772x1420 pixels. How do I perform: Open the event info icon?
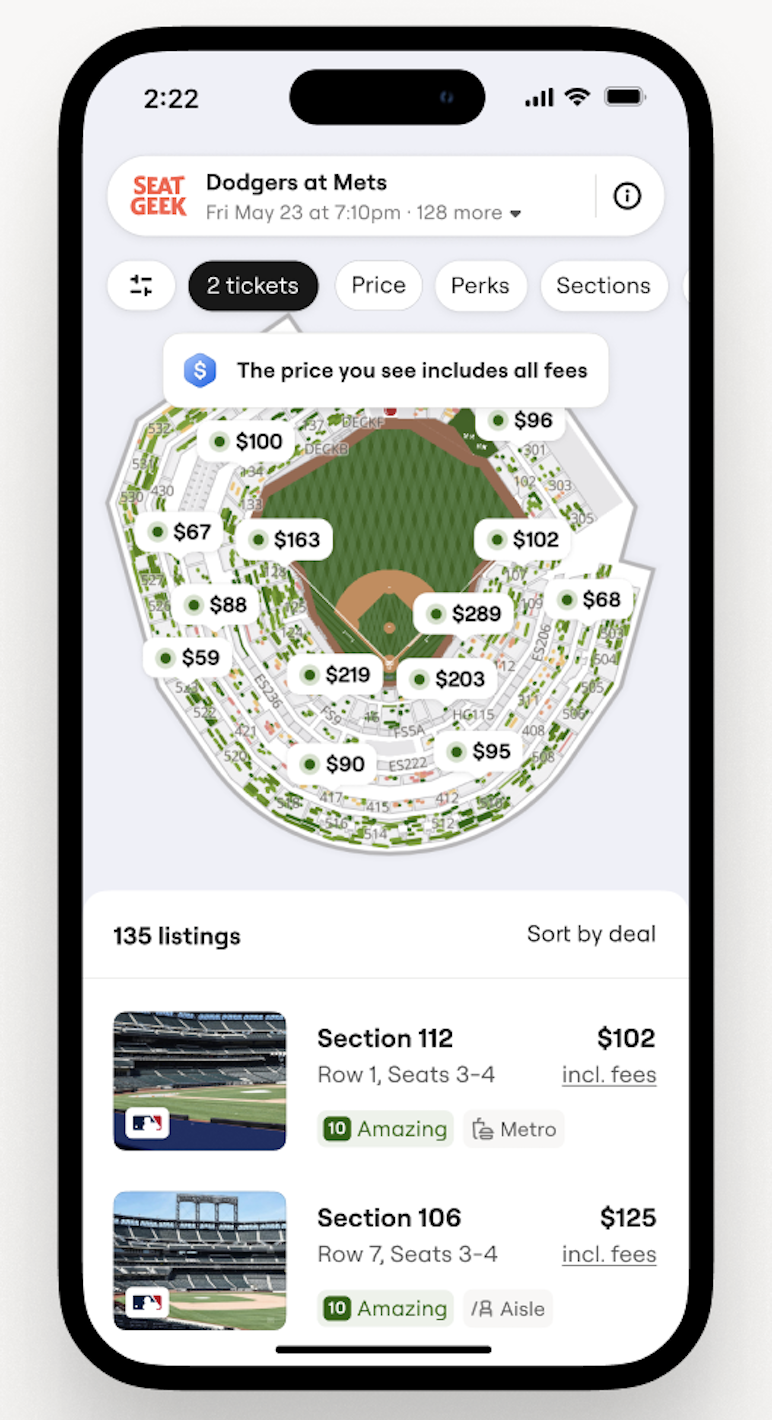(627, 196)
